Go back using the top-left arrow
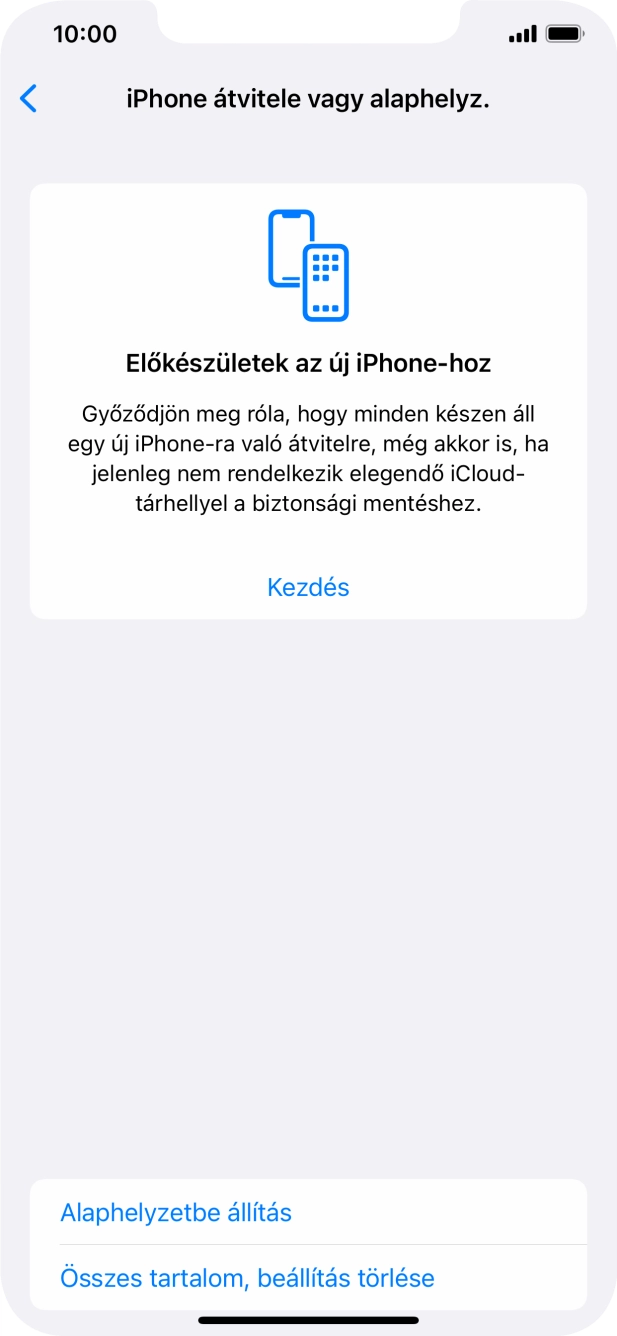This screenshot has height=1336, width=617. (29, 99)
